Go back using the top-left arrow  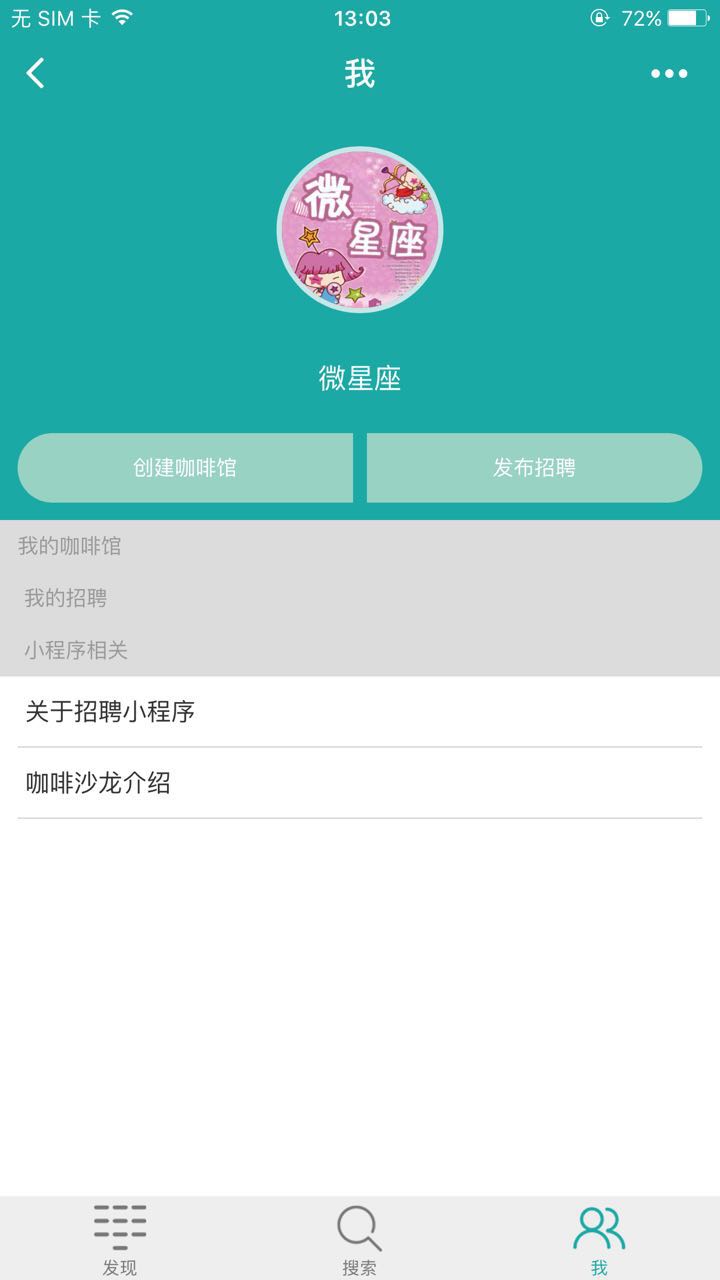pyautogui.click(x=36, y=73)
